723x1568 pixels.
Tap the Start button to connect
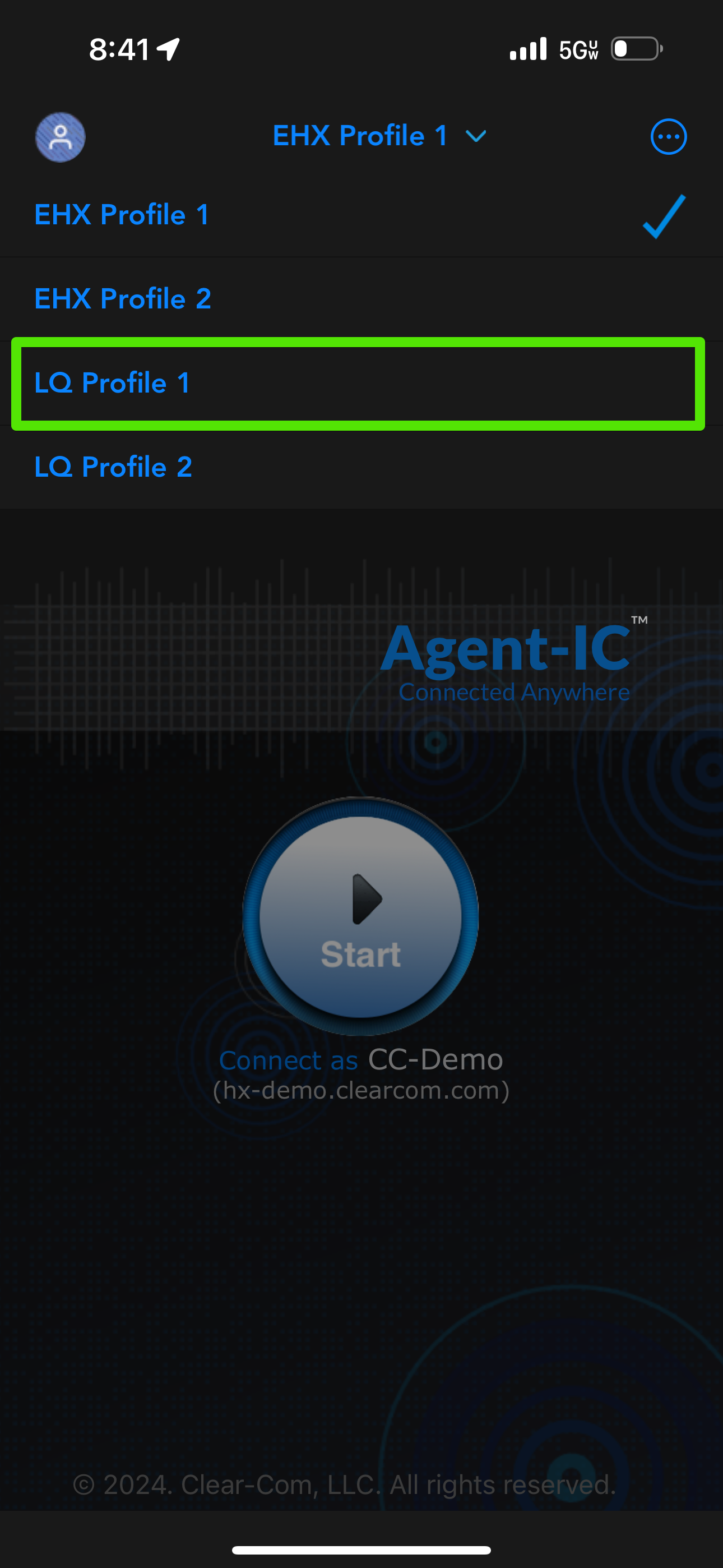coord(360,917)
